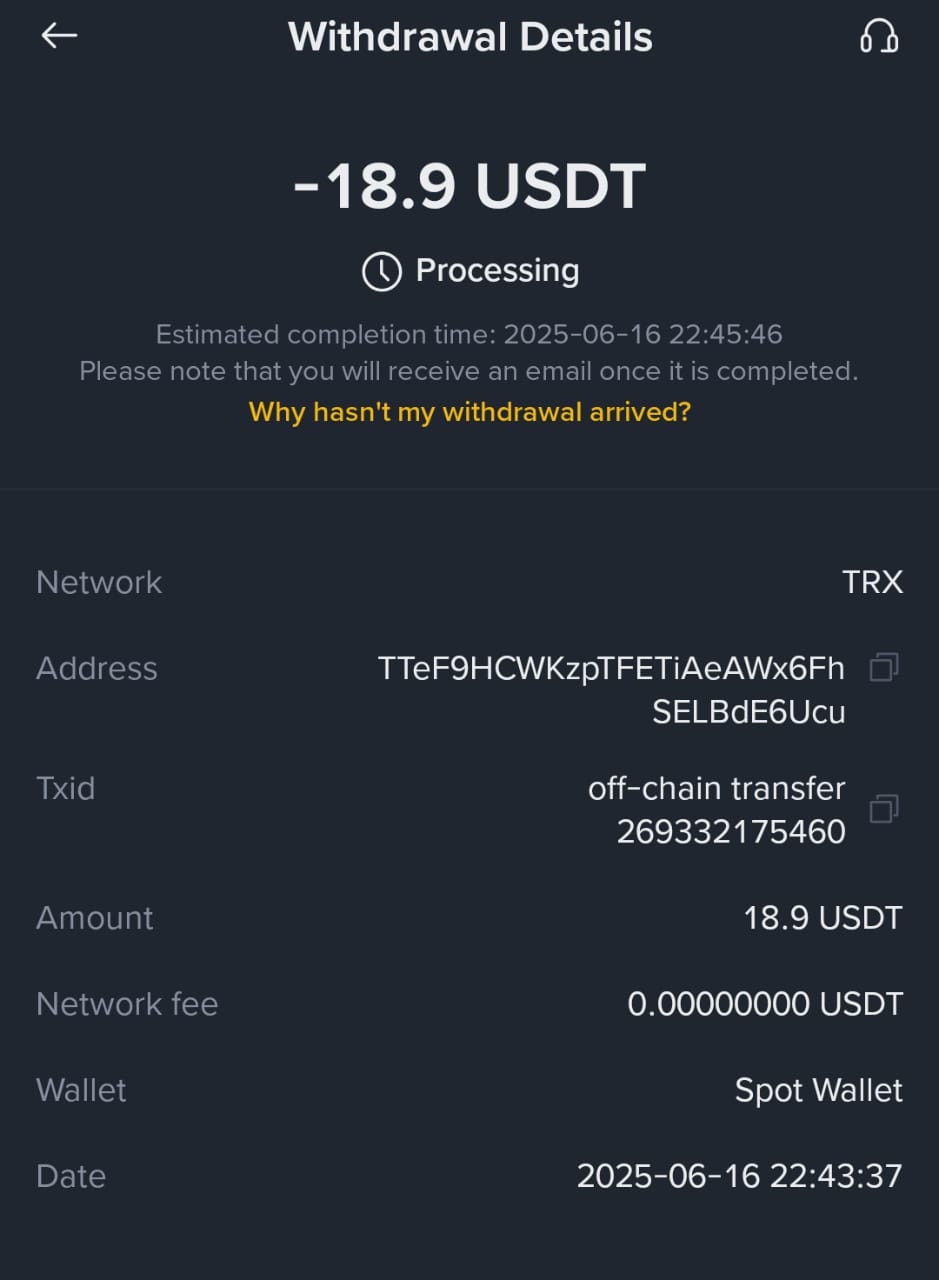Click the copy icon beside the Txid
The image size is (939, 1280).
click(884, 810)
